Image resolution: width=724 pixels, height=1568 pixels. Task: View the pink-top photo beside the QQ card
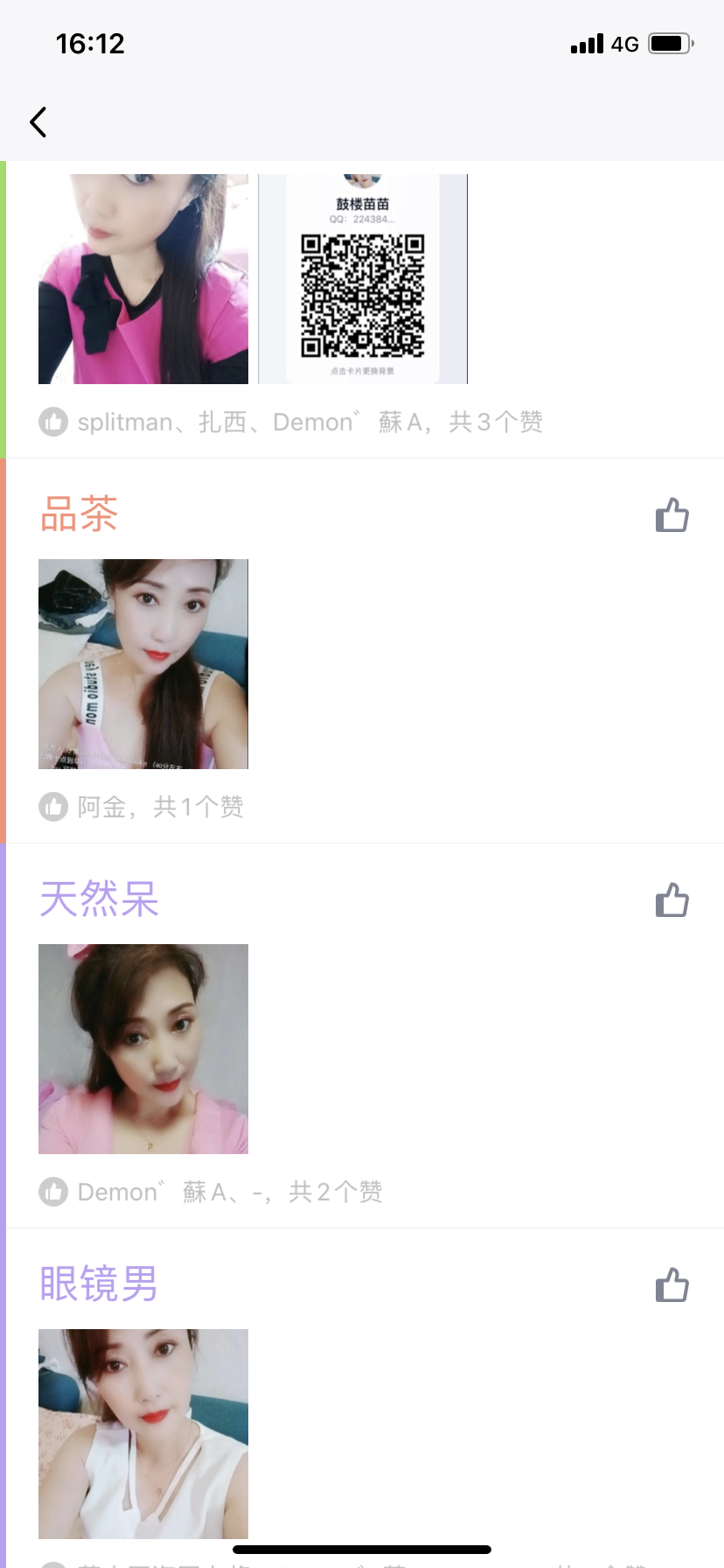143,279
